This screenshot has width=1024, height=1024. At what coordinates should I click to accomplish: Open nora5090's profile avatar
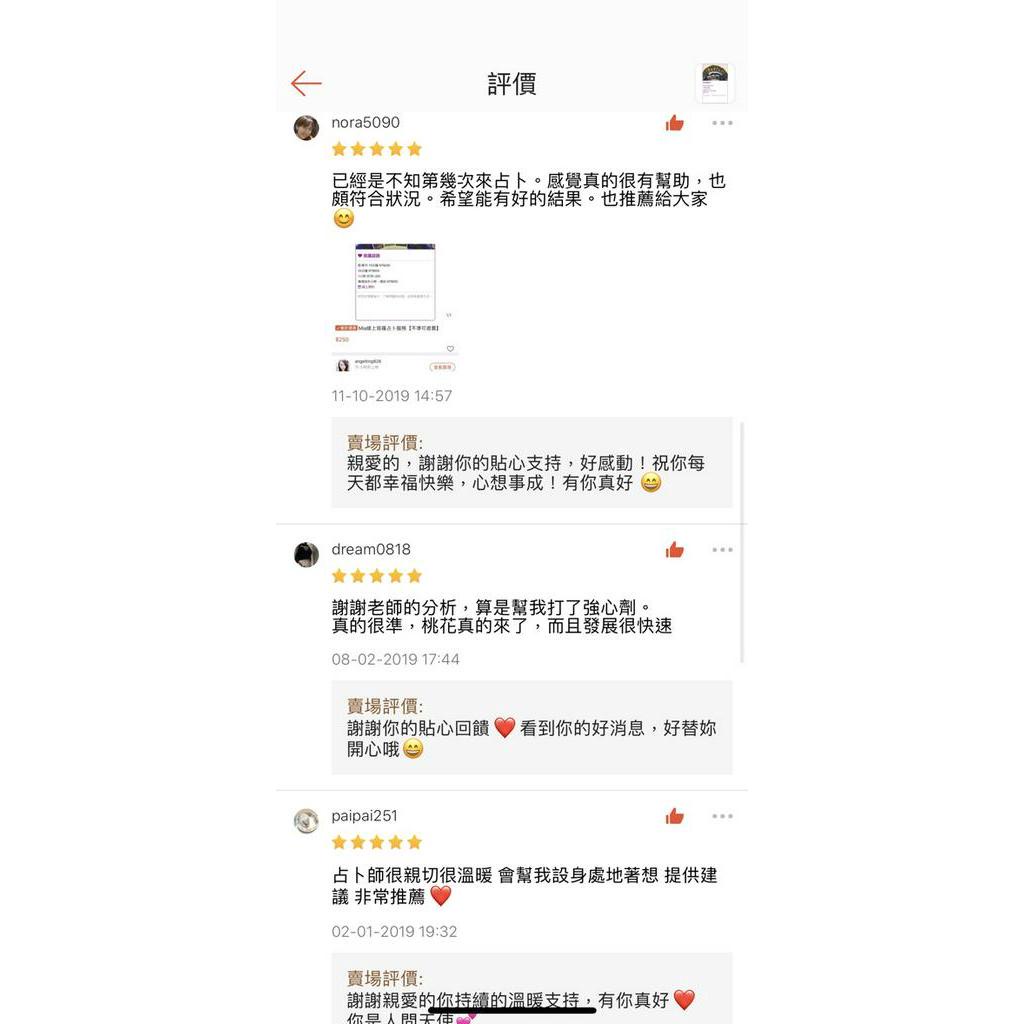tap(306, 128)
